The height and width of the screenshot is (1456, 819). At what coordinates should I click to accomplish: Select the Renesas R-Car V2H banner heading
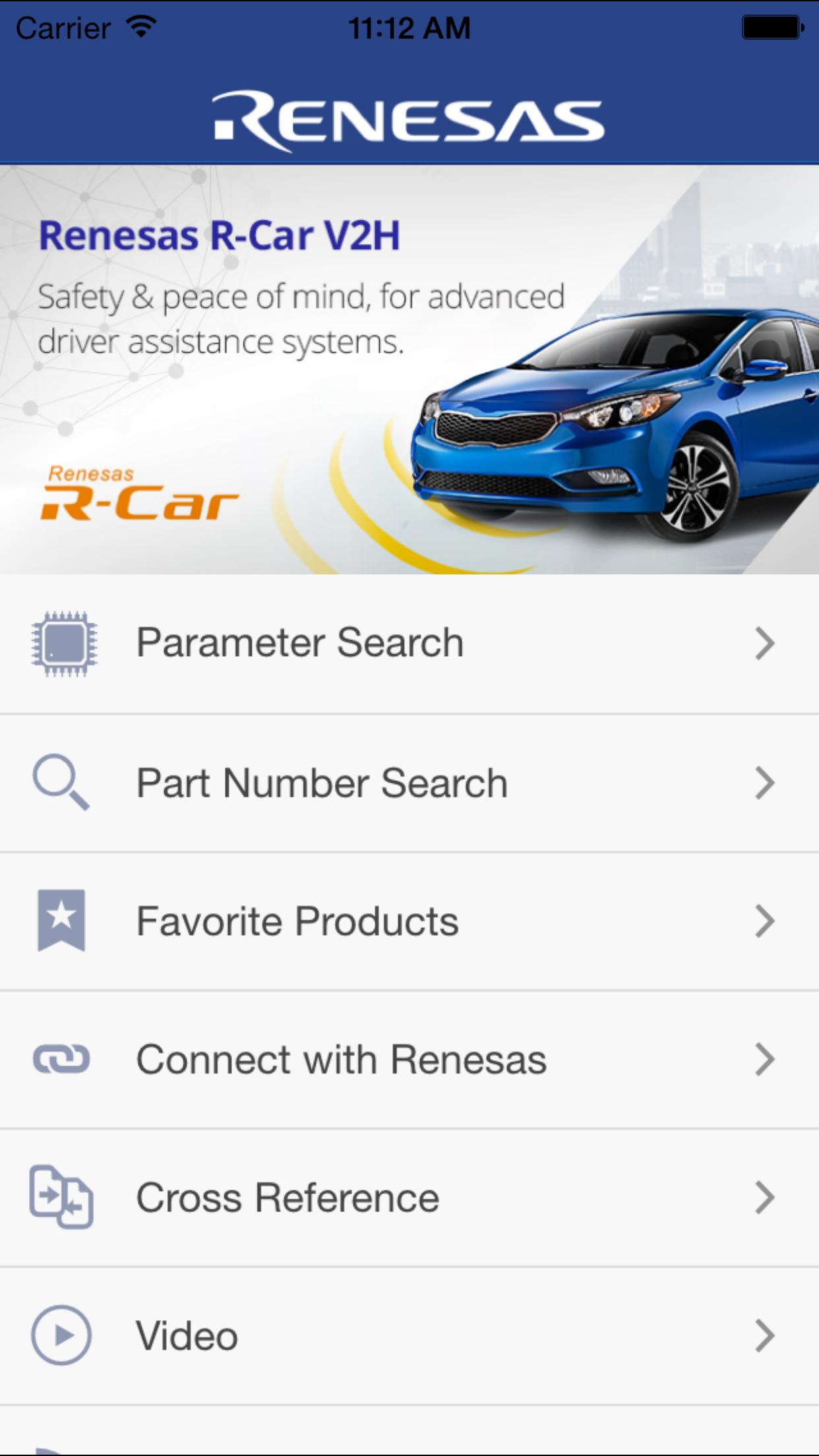pos(220,237)
